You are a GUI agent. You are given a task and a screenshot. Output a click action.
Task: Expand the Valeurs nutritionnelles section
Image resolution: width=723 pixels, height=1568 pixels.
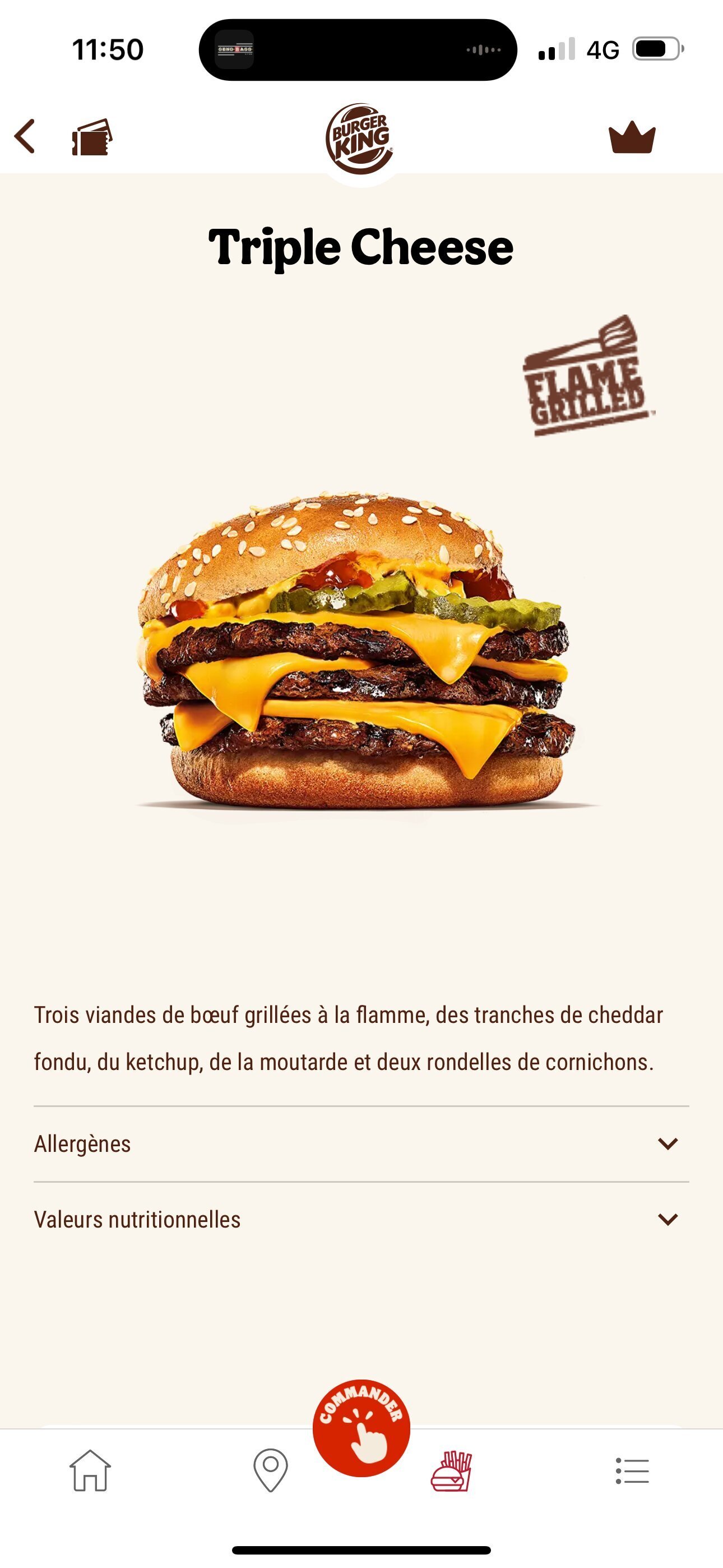point(361,1219)
